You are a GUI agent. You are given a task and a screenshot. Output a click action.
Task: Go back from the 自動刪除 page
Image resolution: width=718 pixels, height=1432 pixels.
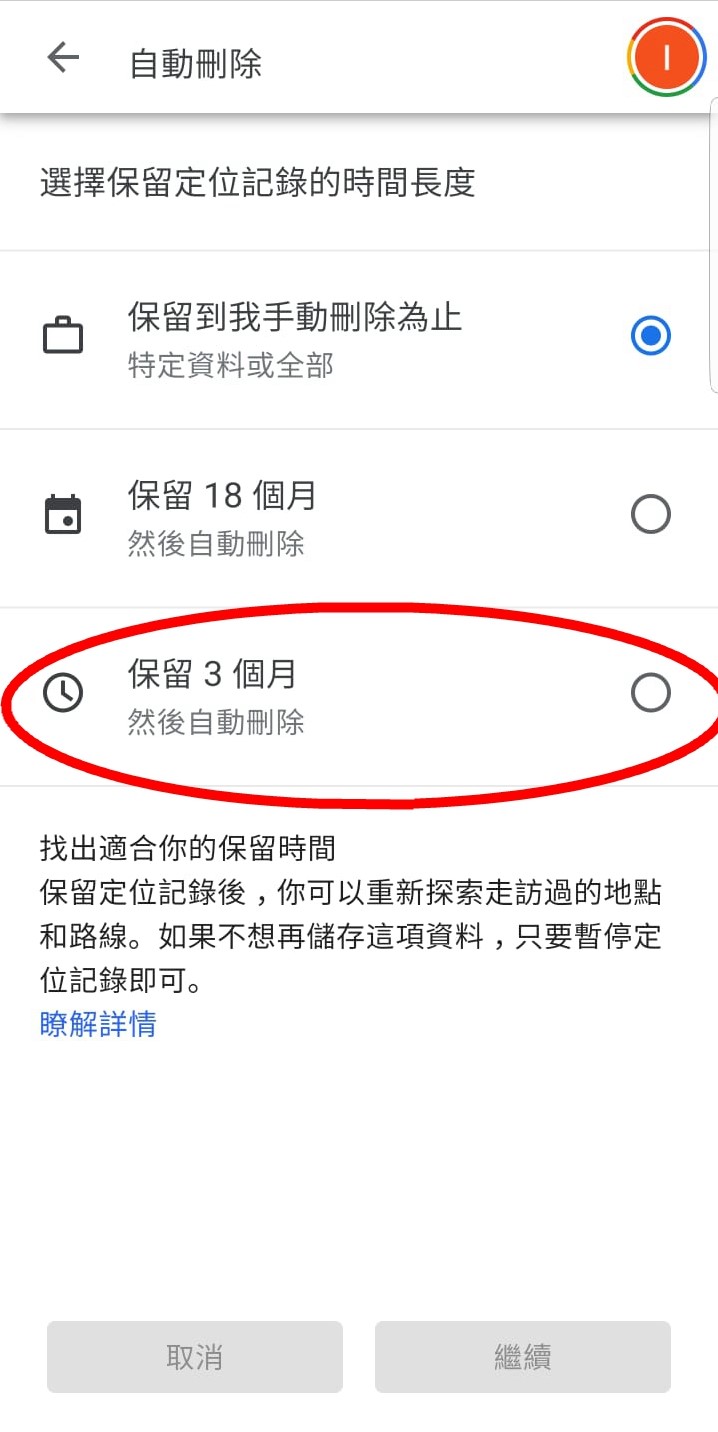click(63, 59)
